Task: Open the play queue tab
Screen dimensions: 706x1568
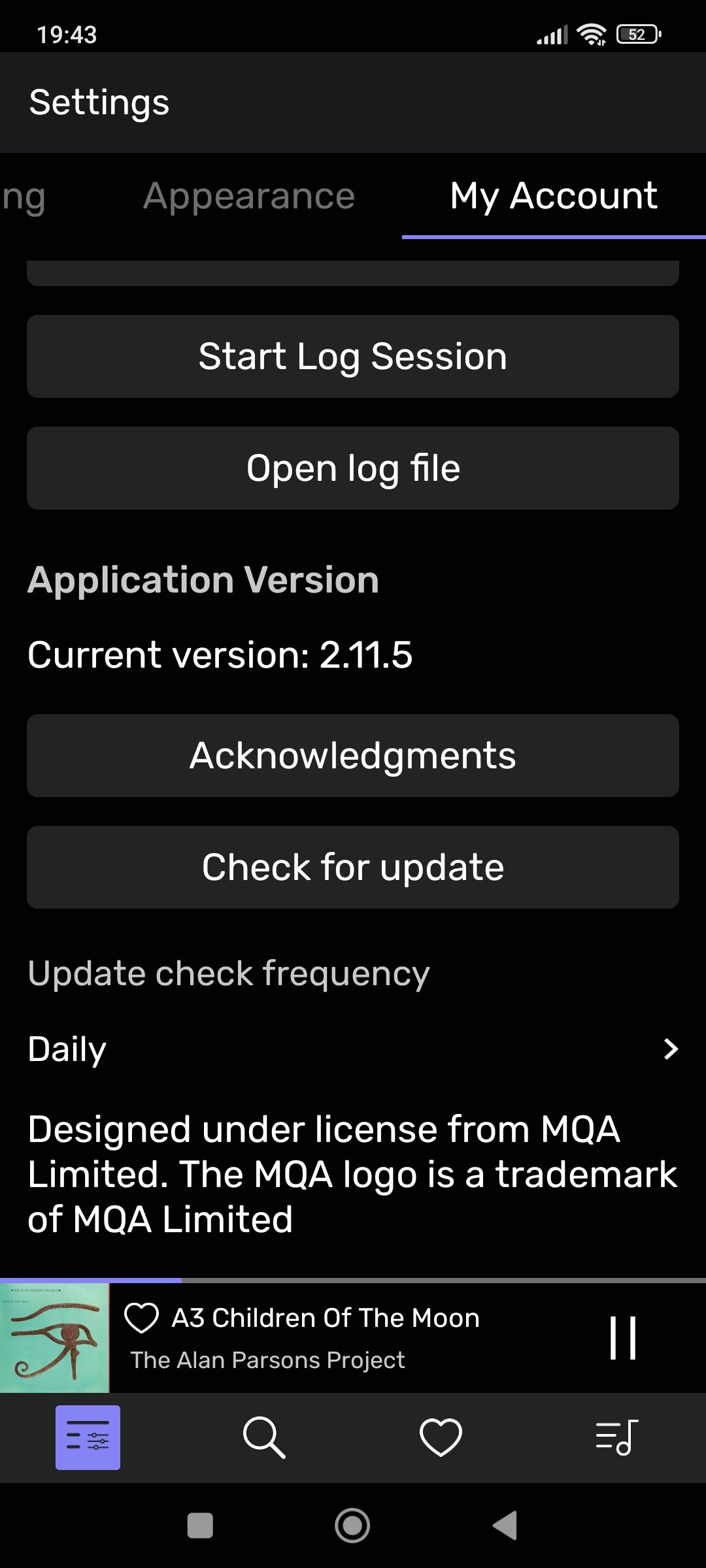Action: pyautogui.click(x=616, y=1437)
